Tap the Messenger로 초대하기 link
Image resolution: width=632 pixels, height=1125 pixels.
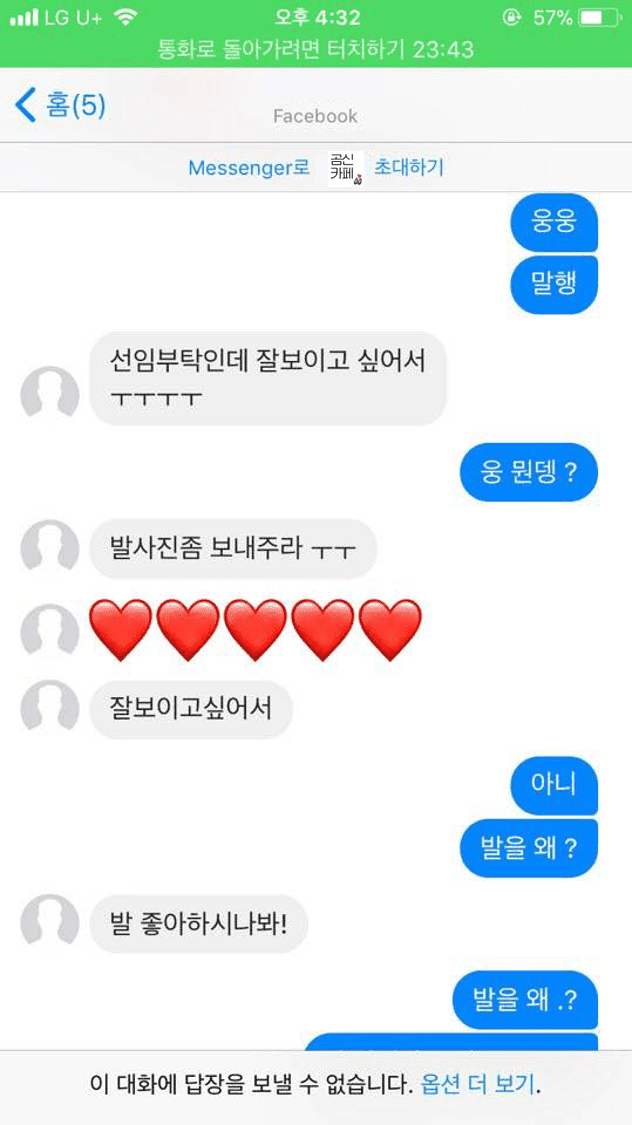click(x=316, y=168)
